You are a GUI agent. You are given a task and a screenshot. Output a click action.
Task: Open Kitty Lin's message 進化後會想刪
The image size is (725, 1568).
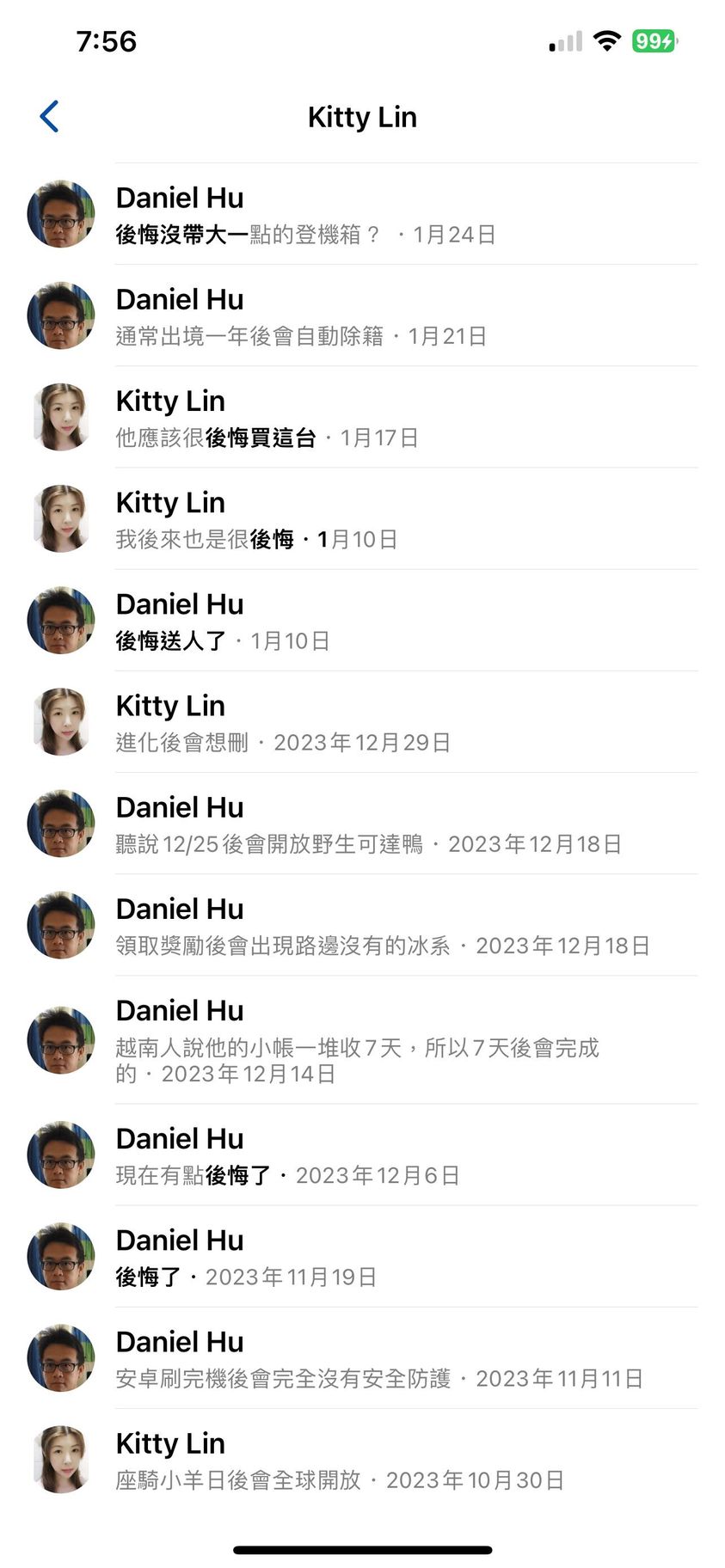pyautogui.click(x=361, y=722)
